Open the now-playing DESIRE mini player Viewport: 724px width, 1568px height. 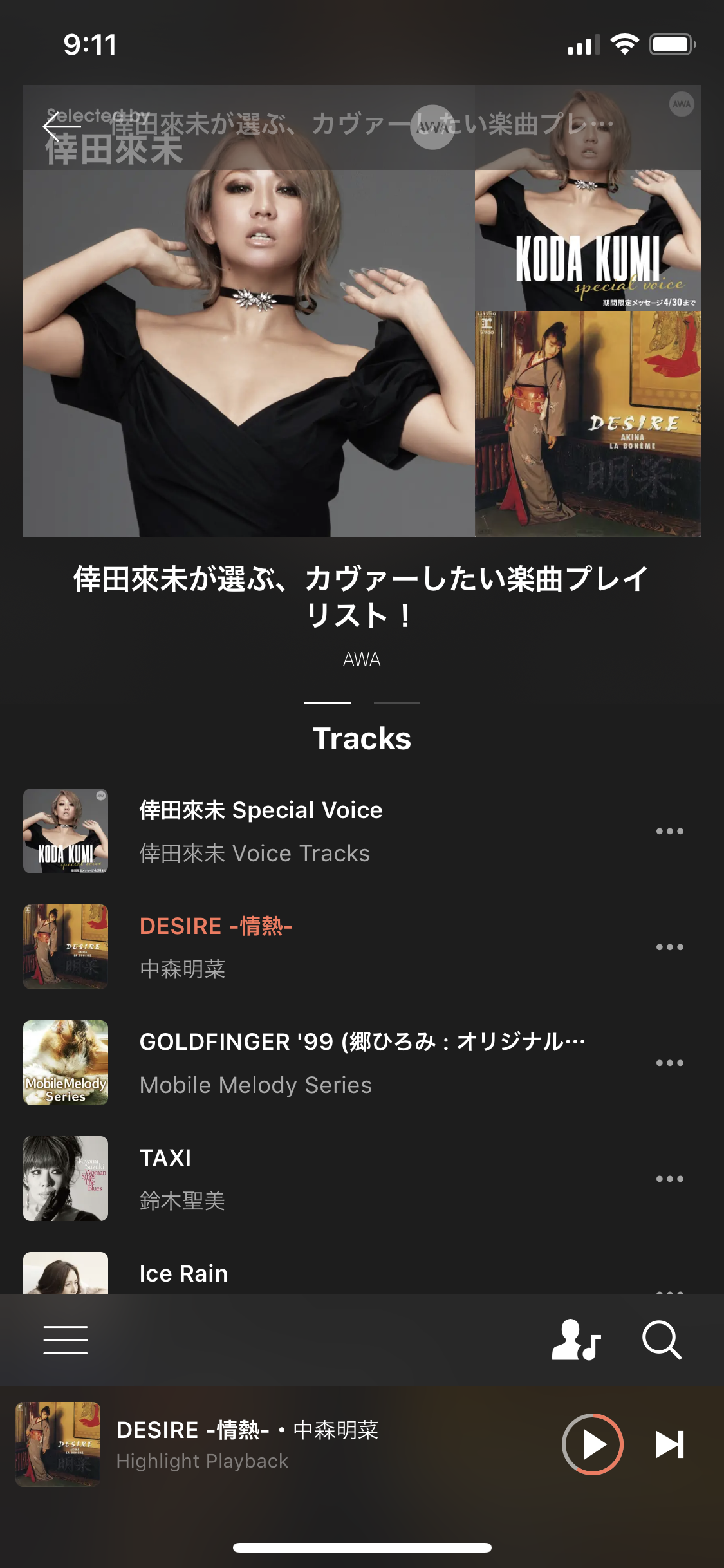pyautogui.click(x=257, y=1444)
